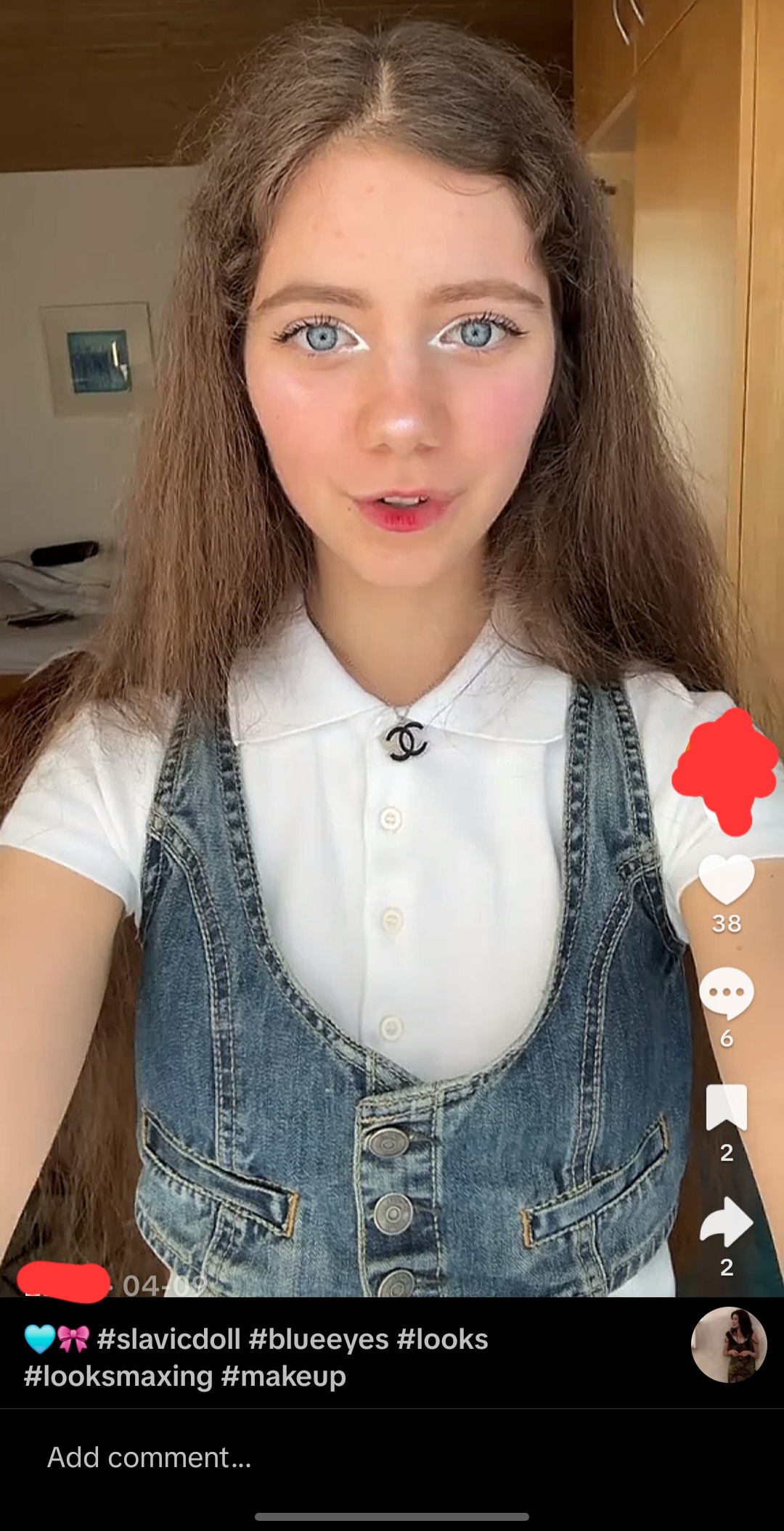Open the round sound disc thumbnail
The width and height of the screenshot is (784, 1531).
(x=729, y=1345)
